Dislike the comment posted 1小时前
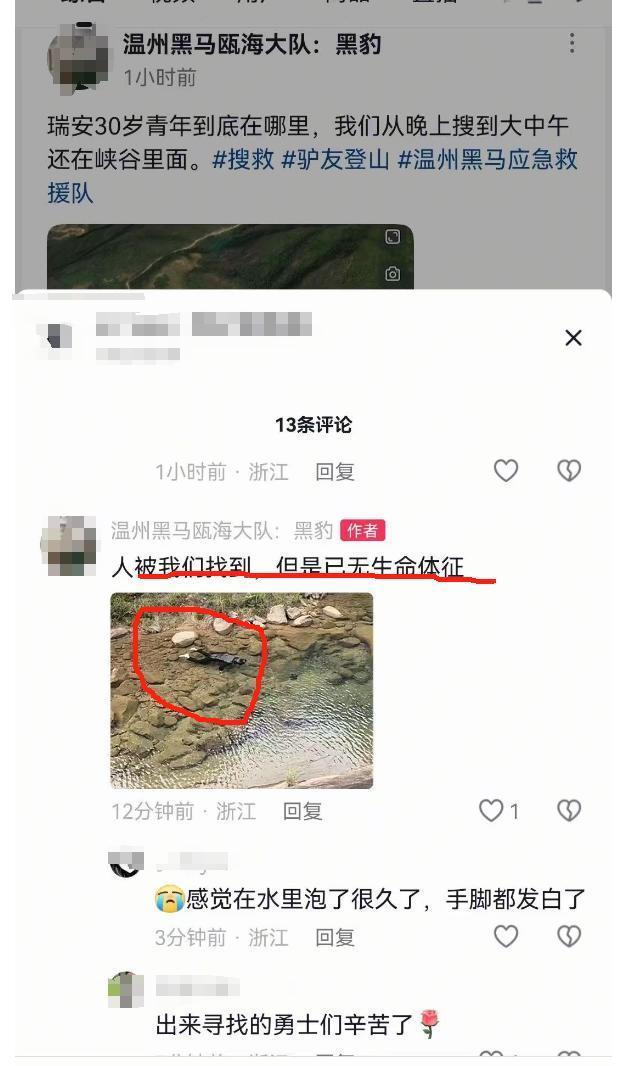Image resolution: width=625 pixels, height=1066 pixels. pyautogui.click(x=569, y=471)
